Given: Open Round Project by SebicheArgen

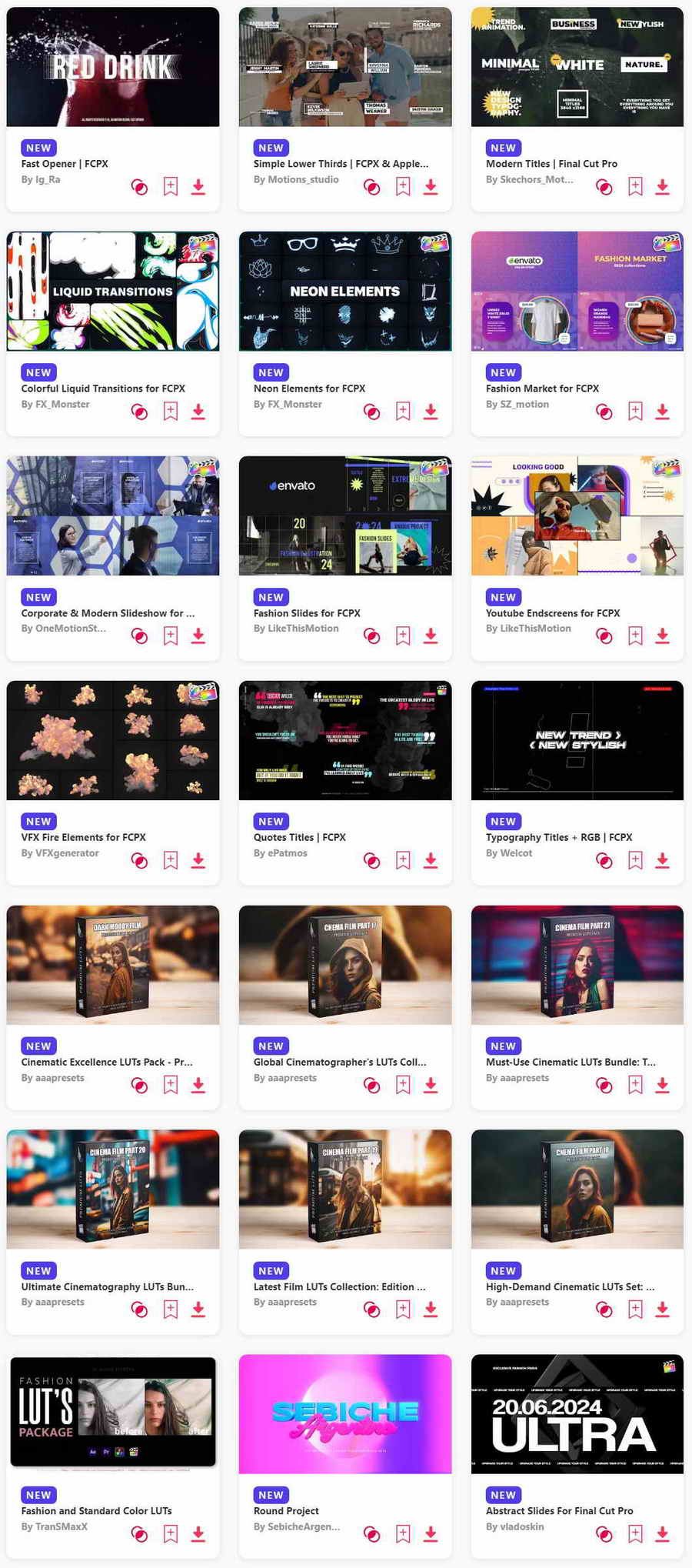Looking at the screenshot, I should (286, 1510).
